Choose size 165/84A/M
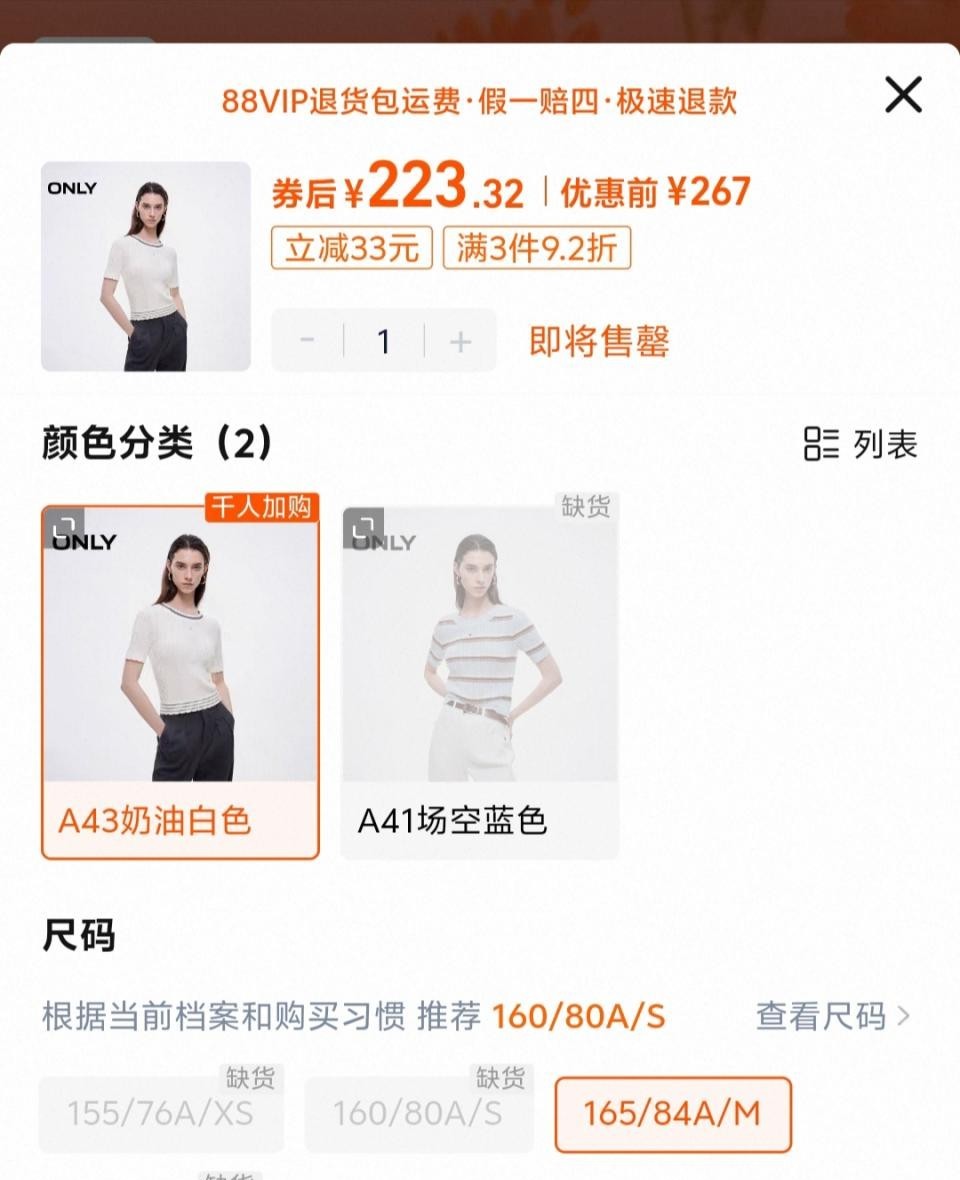Image resolution: width=960 pixels, height=1180 pixels. click(x=672, y=1114)
